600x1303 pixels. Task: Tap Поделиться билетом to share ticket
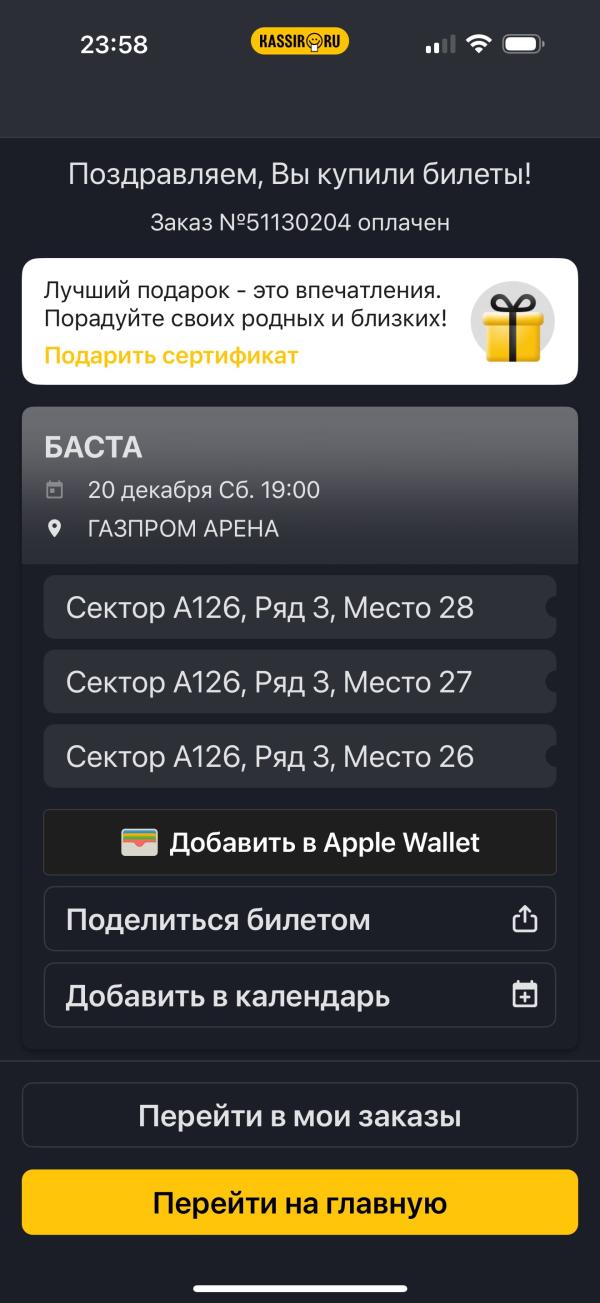point(300,919)
